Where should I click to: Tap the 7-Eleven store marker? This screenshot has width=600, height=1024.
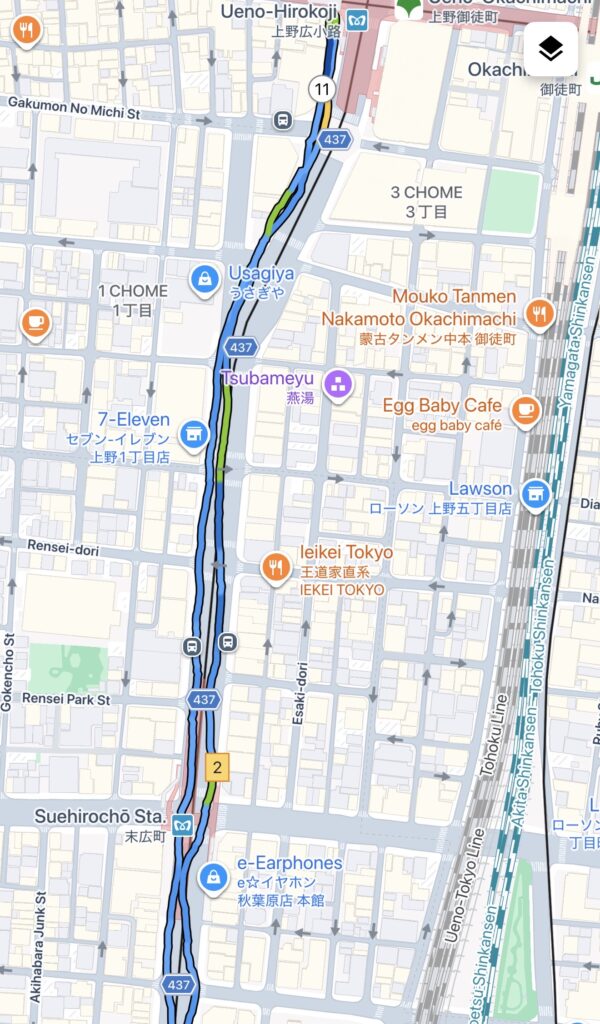pos(192,434)
